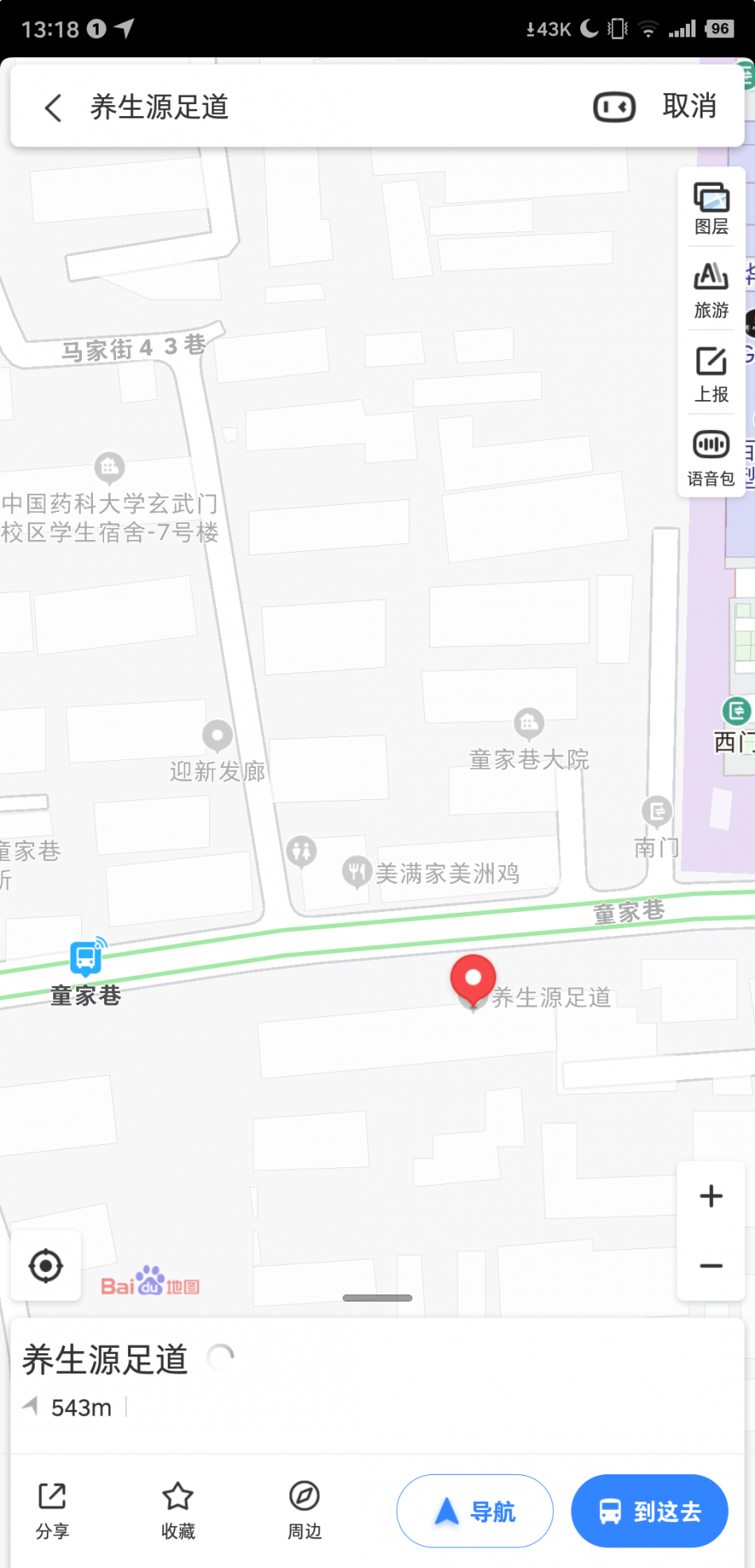755x1568 pixels.
Task: Open the 图层 layers panel
Action: [x=710, y=208]
